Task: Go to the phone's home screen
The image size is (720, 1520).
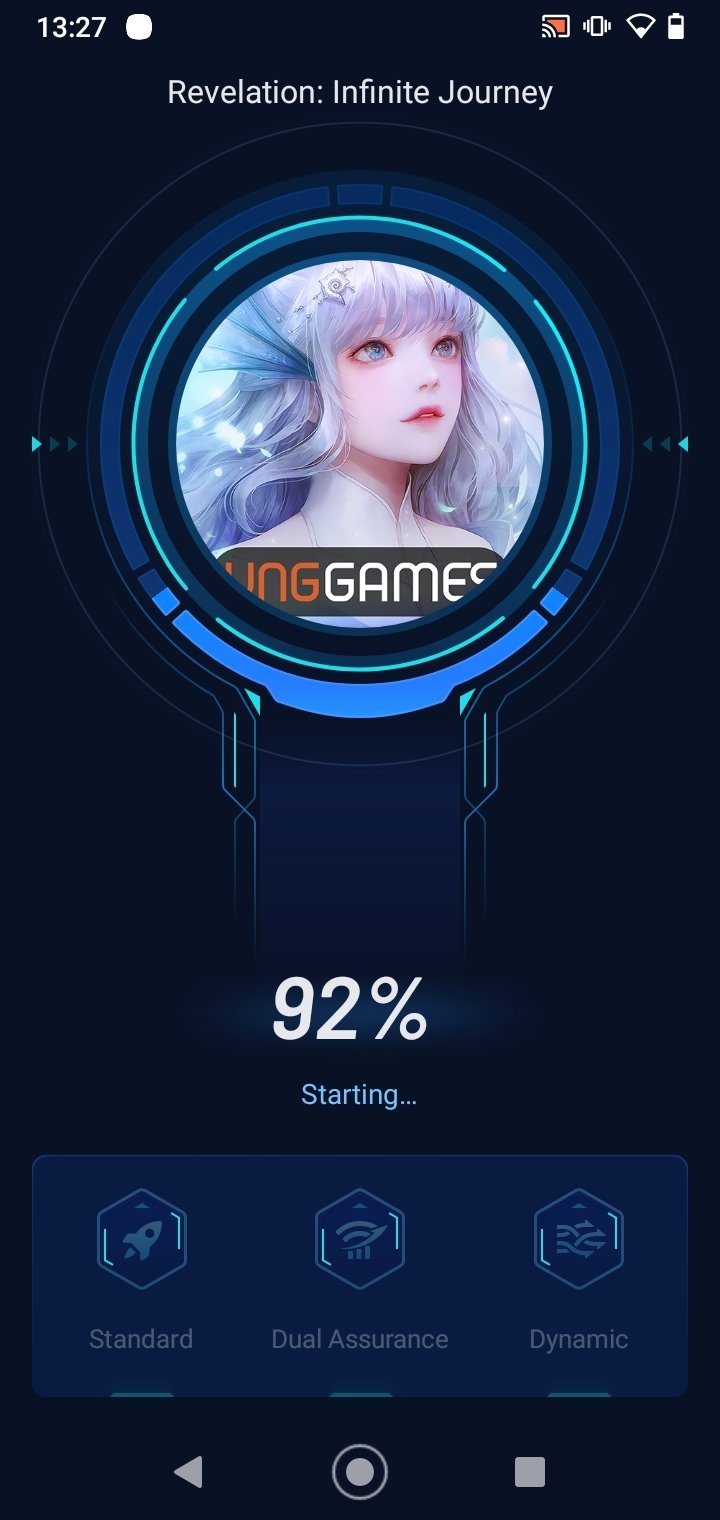Action: pyautogui.click(x=360, y=1472)
